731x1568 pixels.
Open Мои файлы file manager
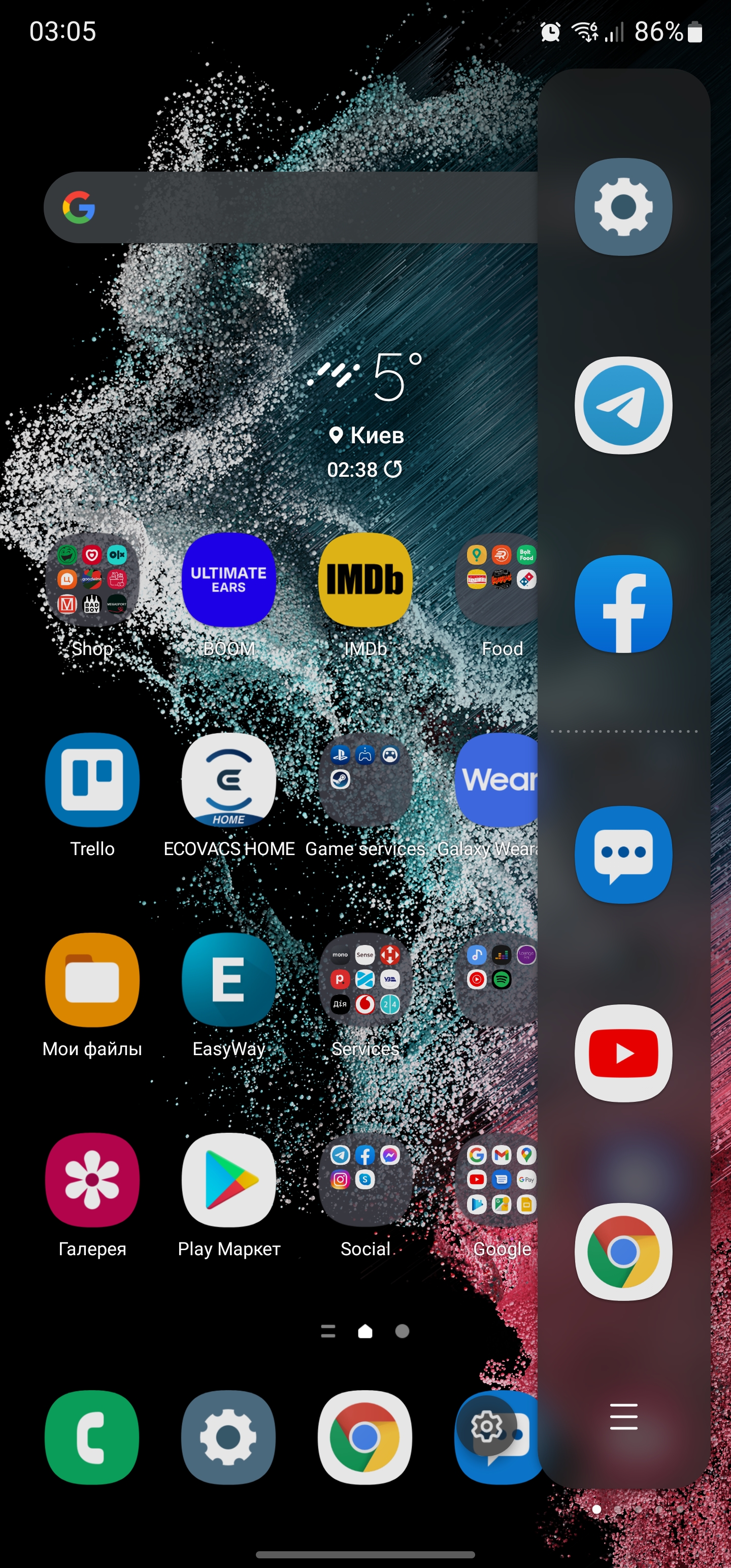pos(92,979)
